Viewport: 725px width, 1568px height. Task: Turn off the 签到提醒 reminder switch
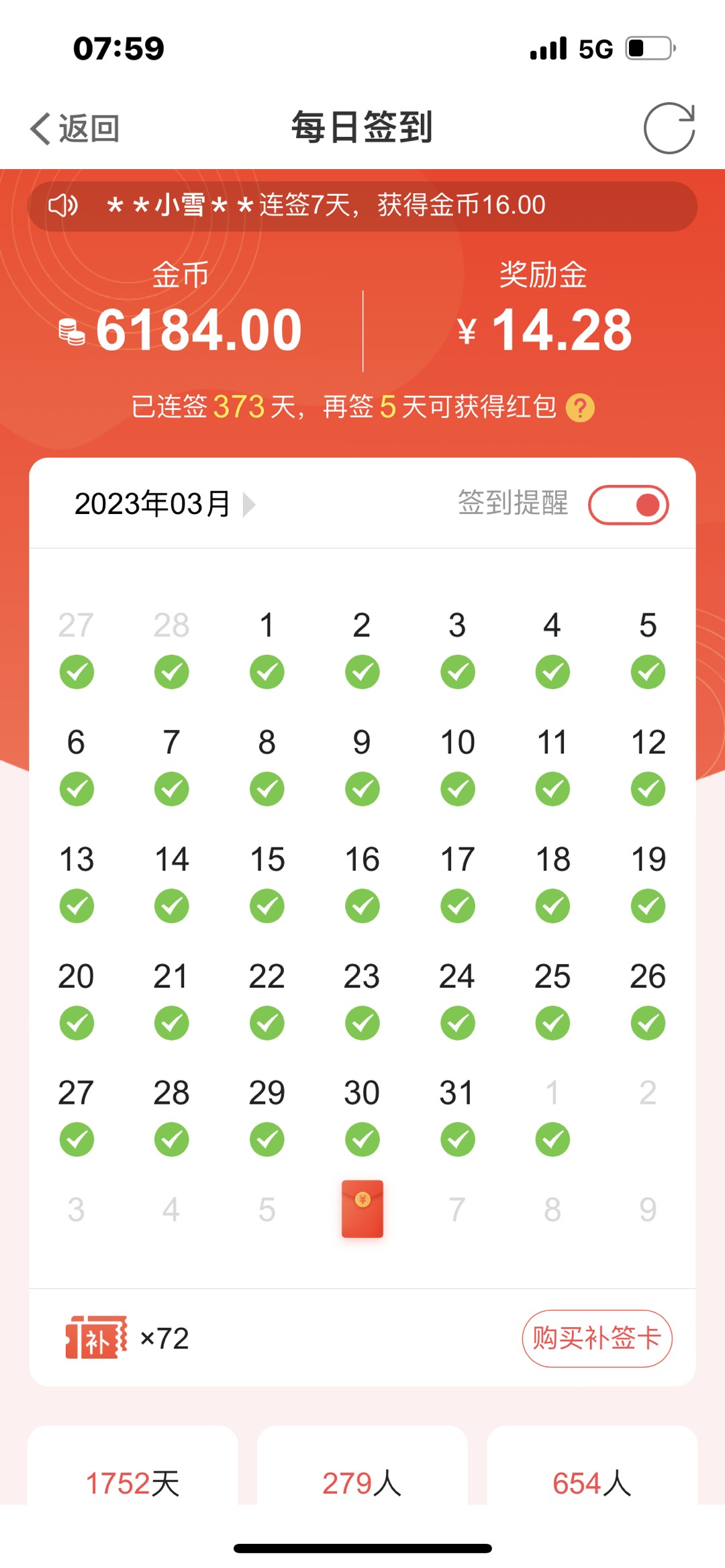point(628,505)
